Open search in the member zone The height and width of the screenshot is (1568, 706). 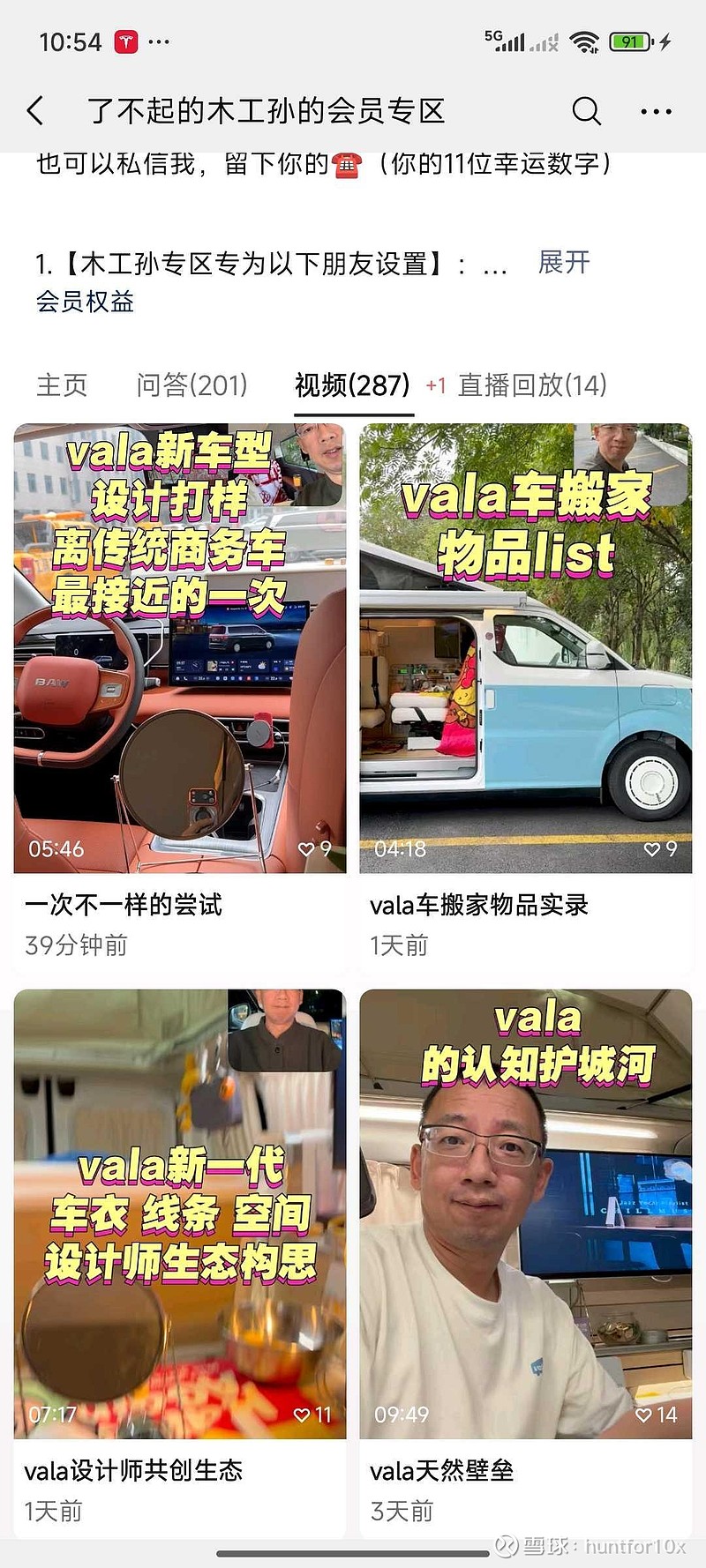(x=583, y=112)
